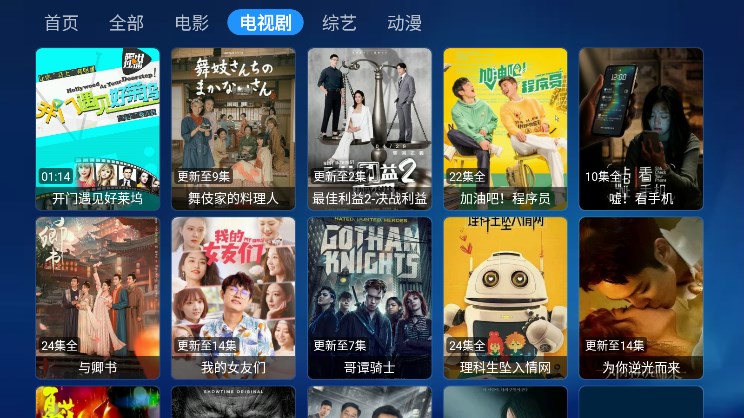The width and height of the screenshot is (744, 418).
Task: Open the series 加油吧！程序员
Action: point(505,128)
